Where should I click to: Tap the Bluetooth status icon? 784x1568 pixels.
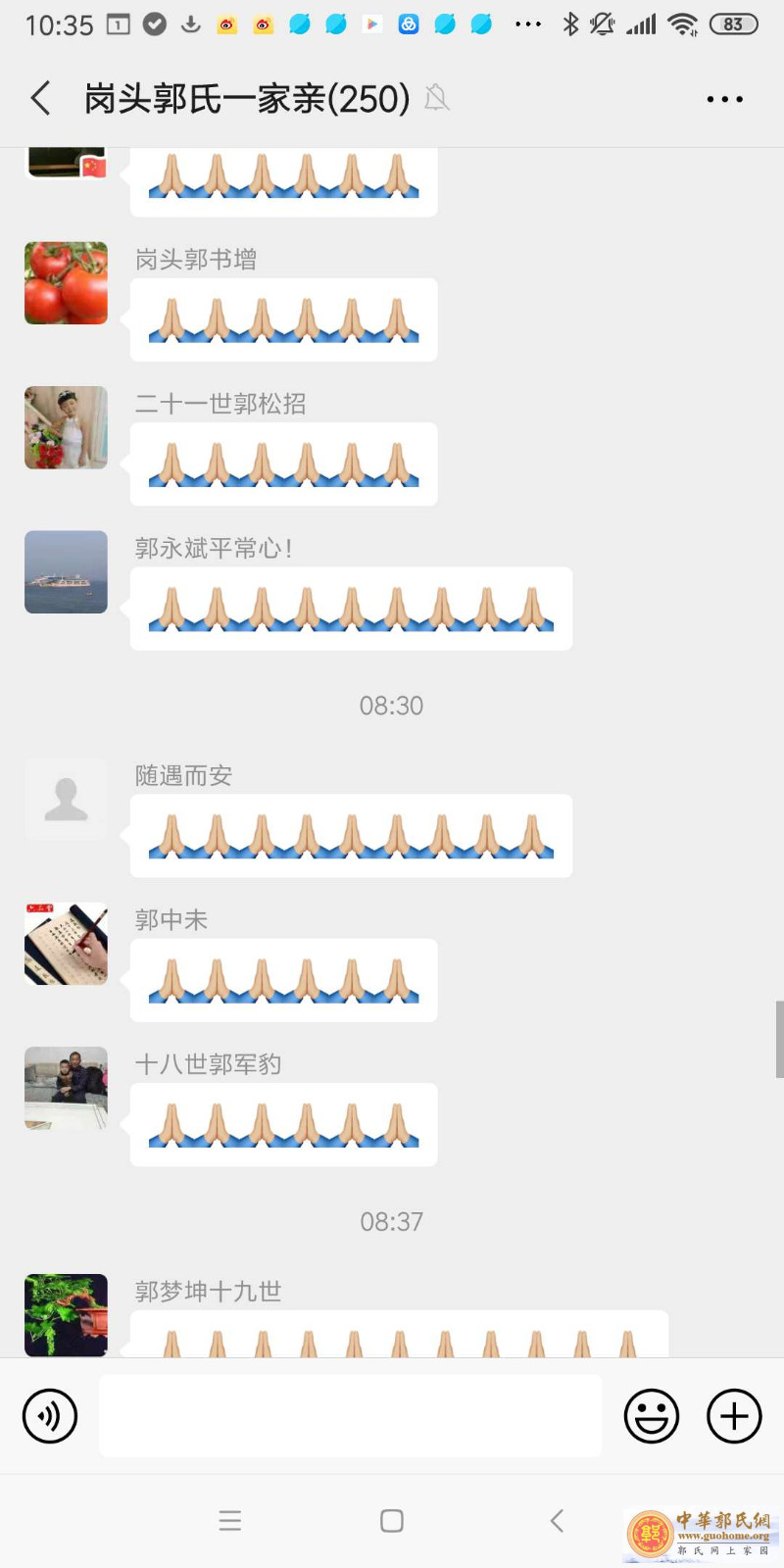tap(572, 24)
